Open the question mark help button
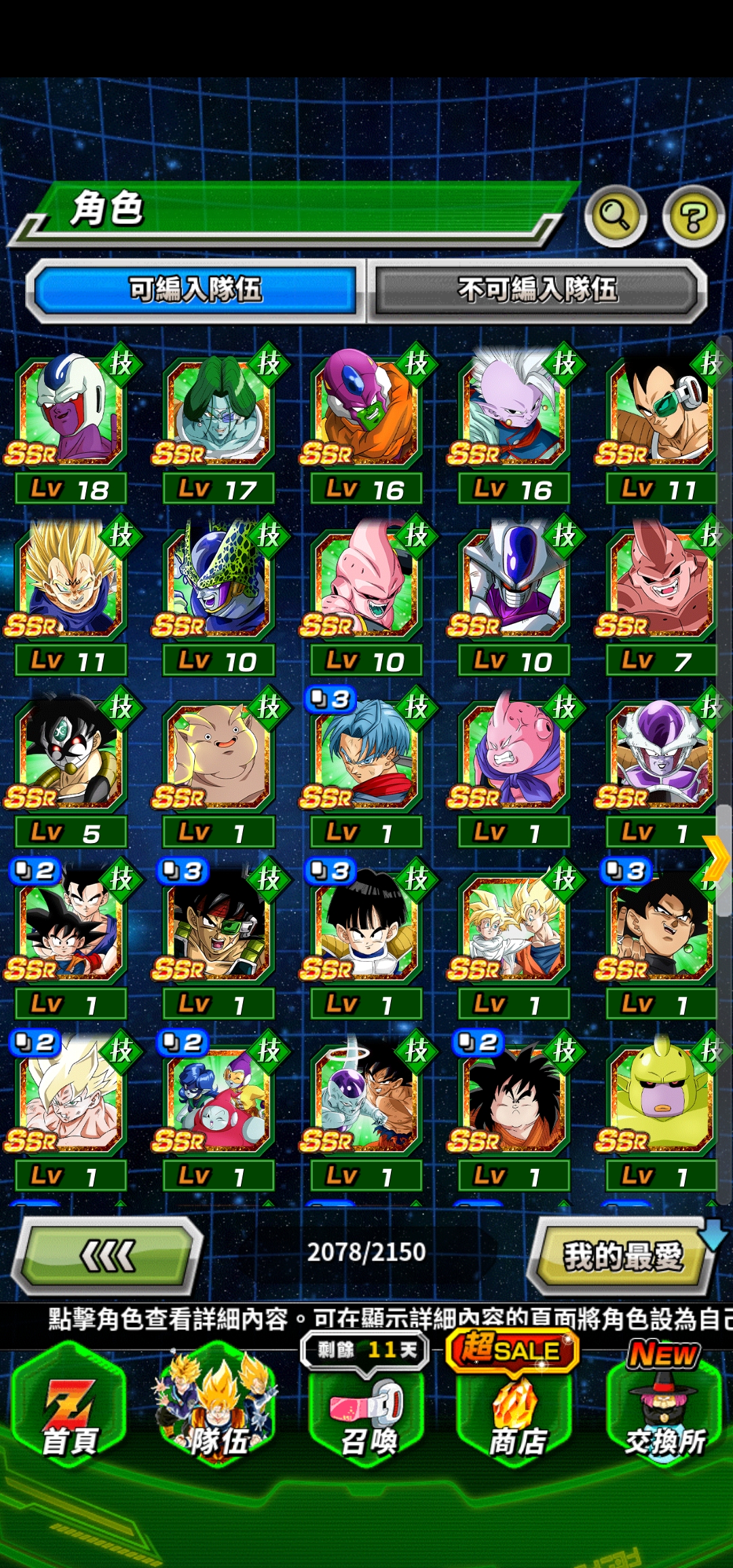 (x=693, y=216)
